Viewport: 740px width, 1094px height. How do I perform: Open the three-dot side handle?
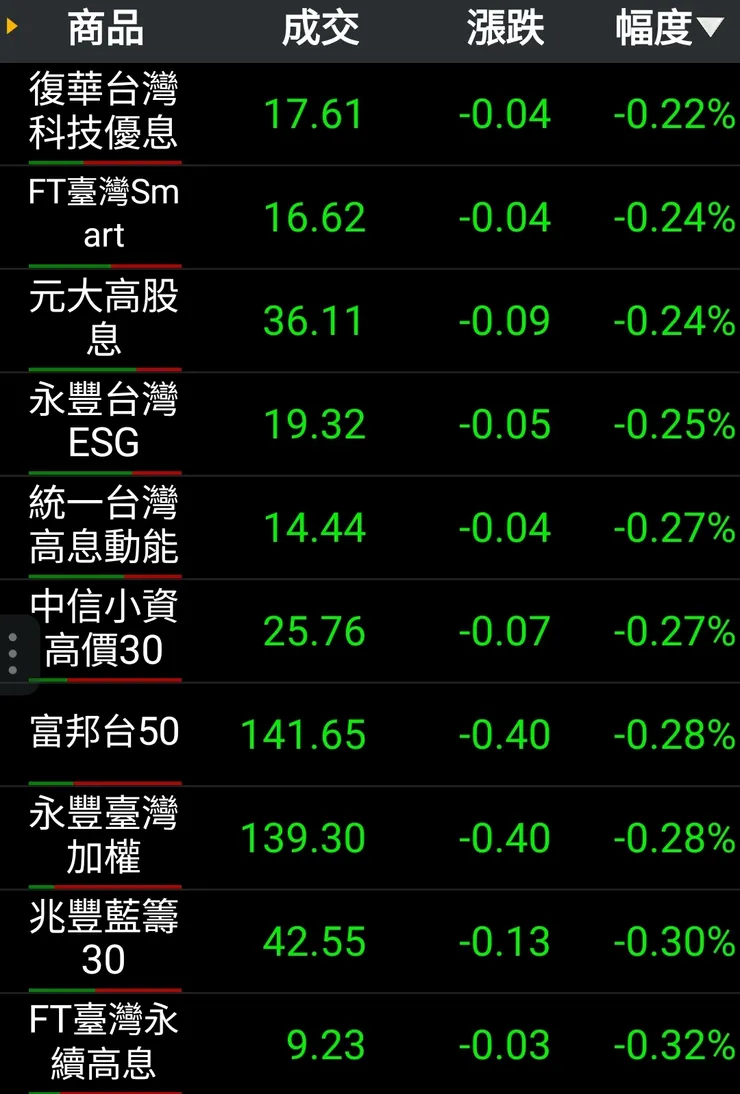[13, 653]
